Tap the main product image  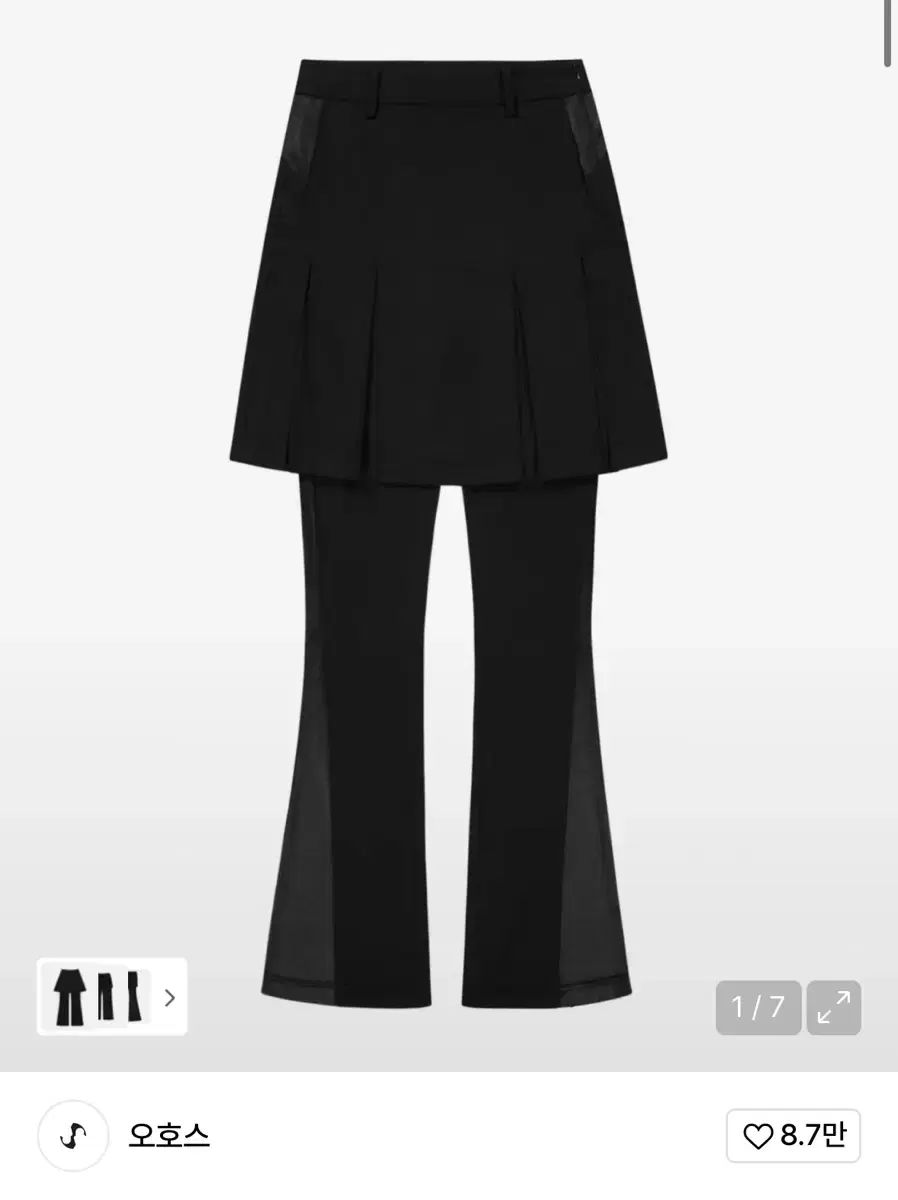click(449, 520)
